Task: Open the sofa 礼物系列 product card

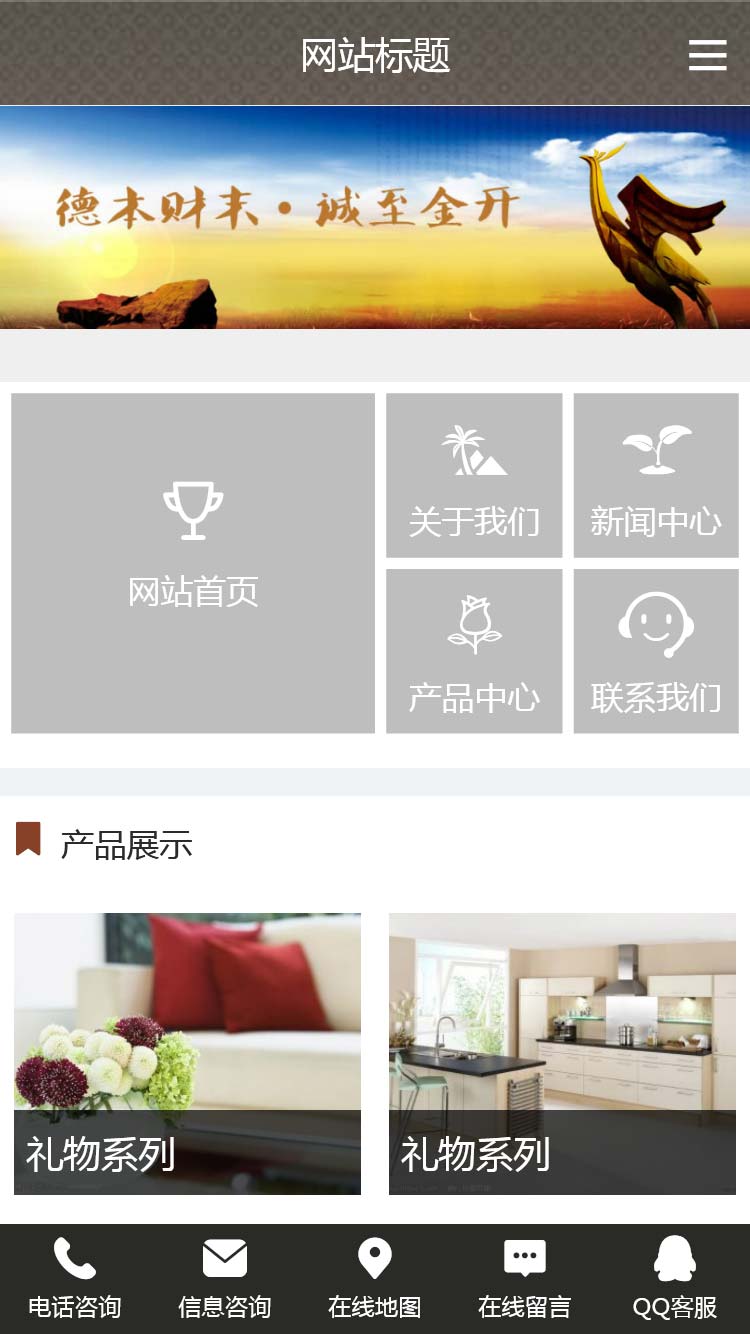Action: [x=187, y=1053]
